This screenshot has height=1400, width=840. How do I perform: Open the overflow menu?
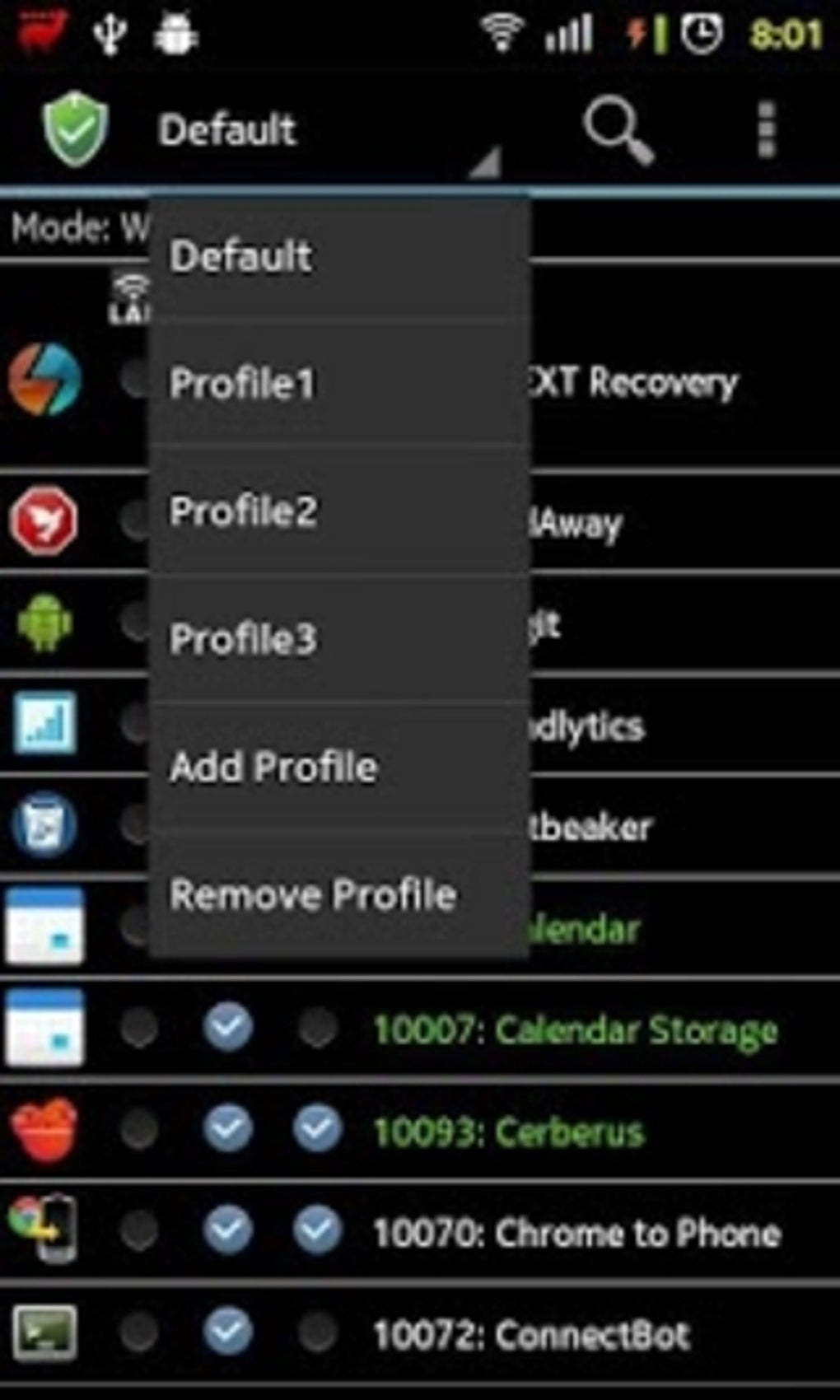coord(766,130)
